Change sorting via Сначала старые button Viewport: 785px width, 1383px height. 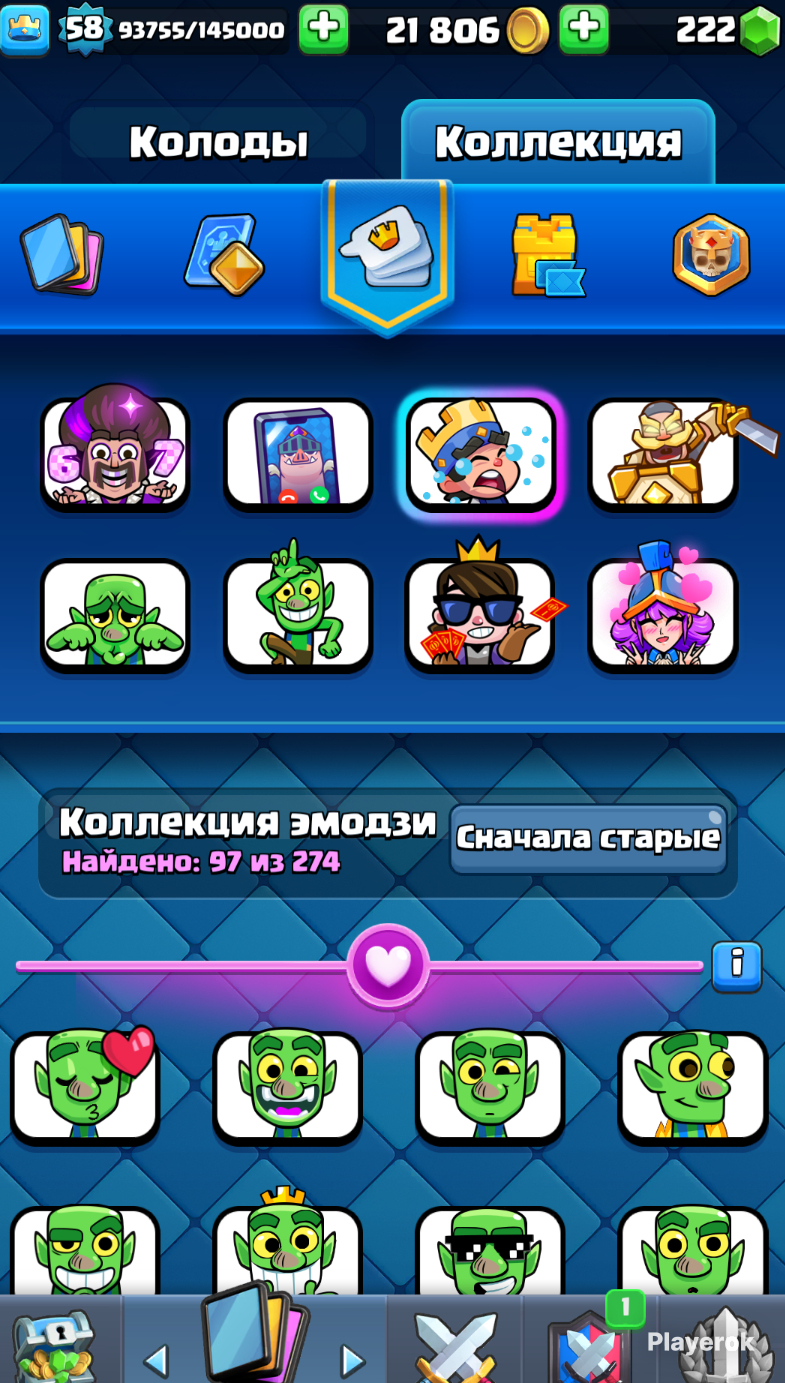click(588, 838)
